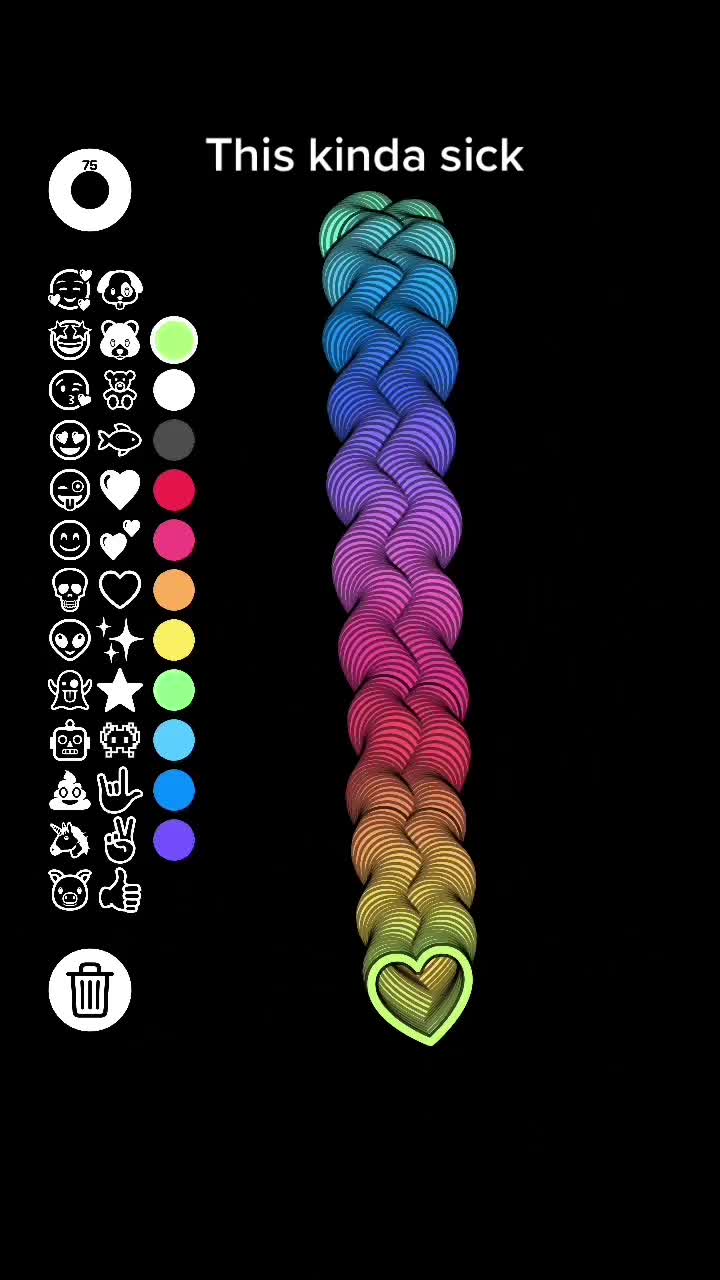Image resolution: width=720 pixels, height=1280 pixels.
Task: Choose the outlined heart stamp
Action: [120, 590]
